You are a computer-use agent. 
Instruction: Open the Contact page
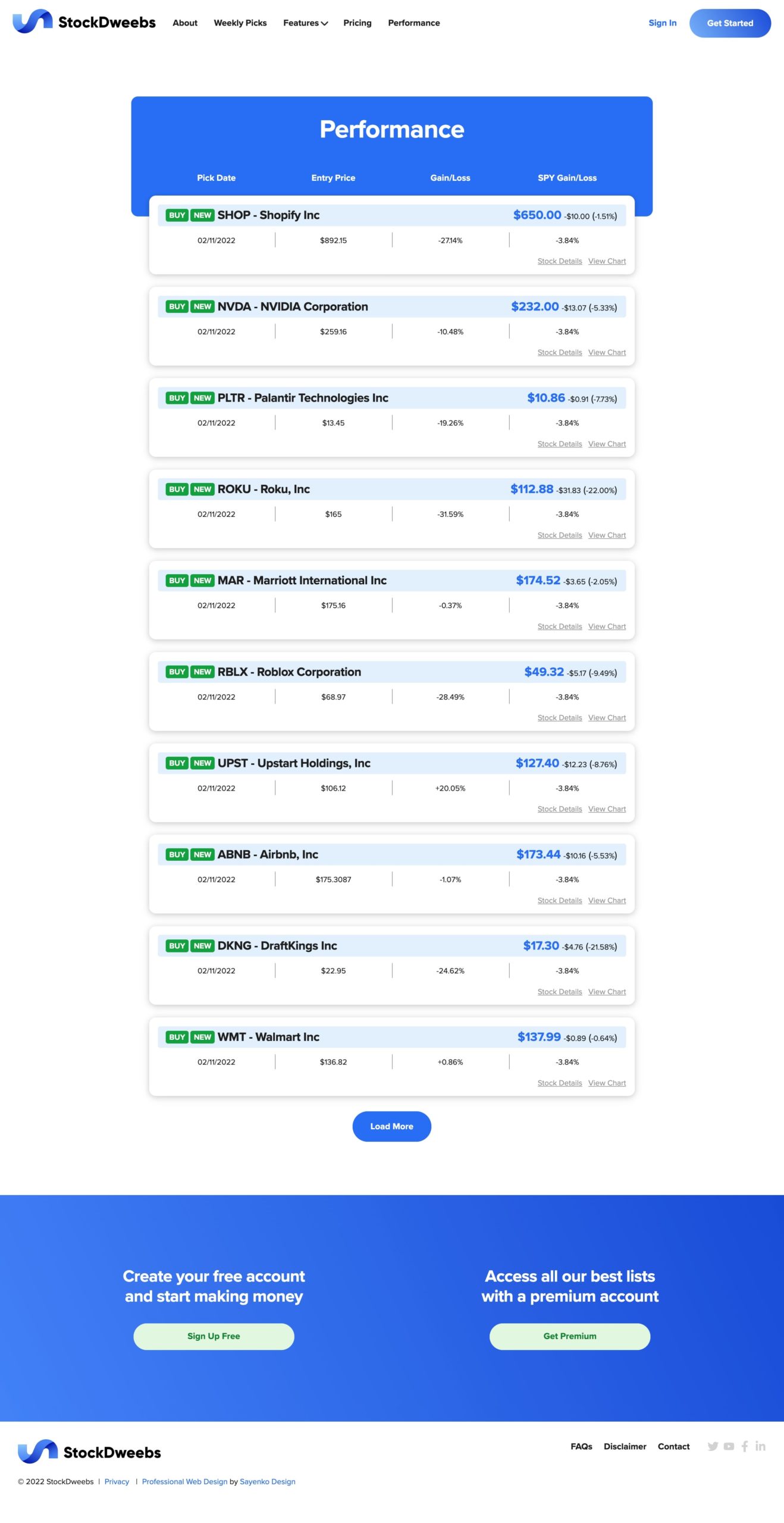[x=673, y=1446]
